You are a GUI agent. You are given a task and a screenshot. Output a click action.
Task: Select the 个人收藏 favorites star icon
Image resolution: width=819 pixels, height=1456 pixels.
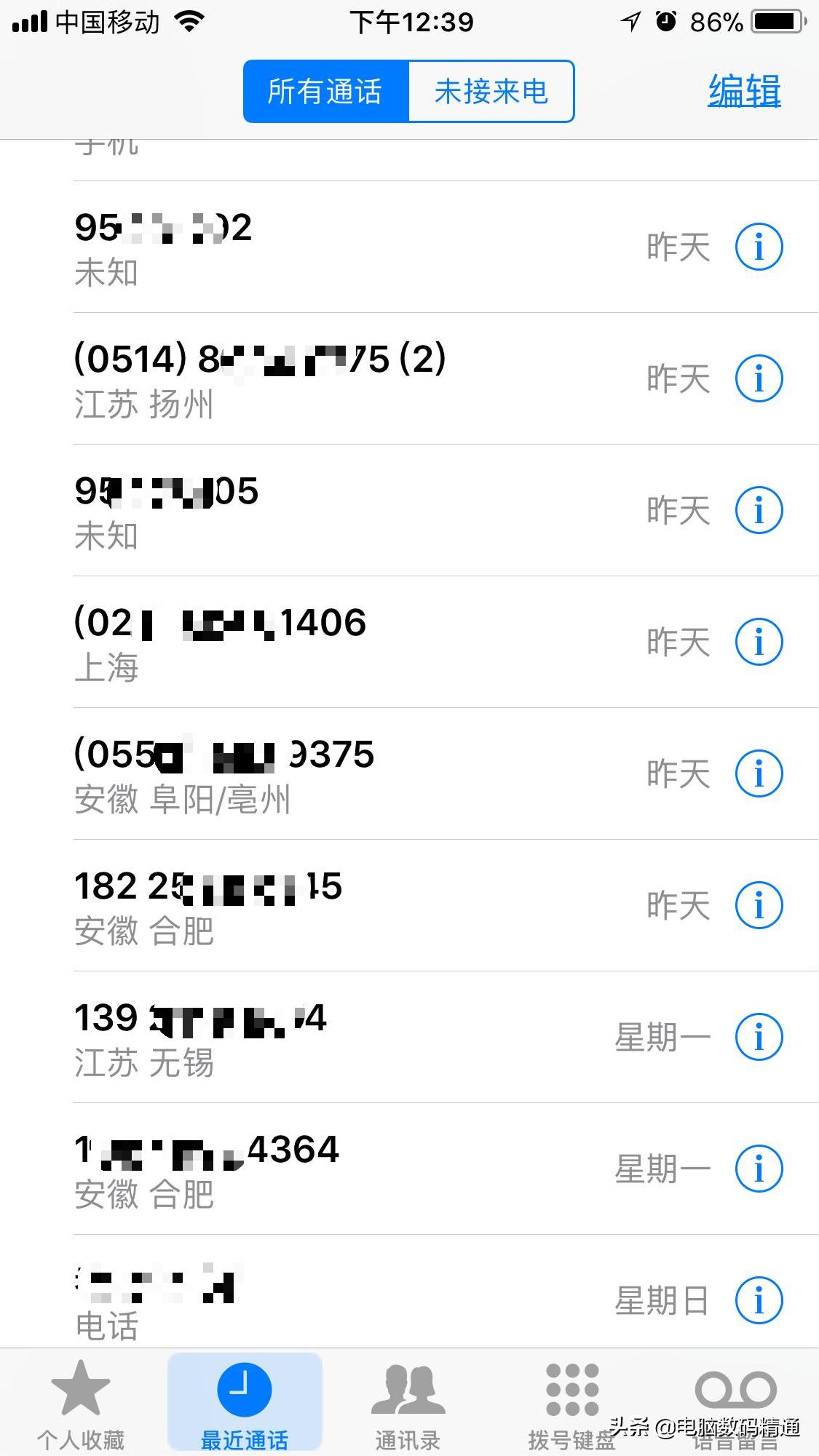coord(82,1394)
